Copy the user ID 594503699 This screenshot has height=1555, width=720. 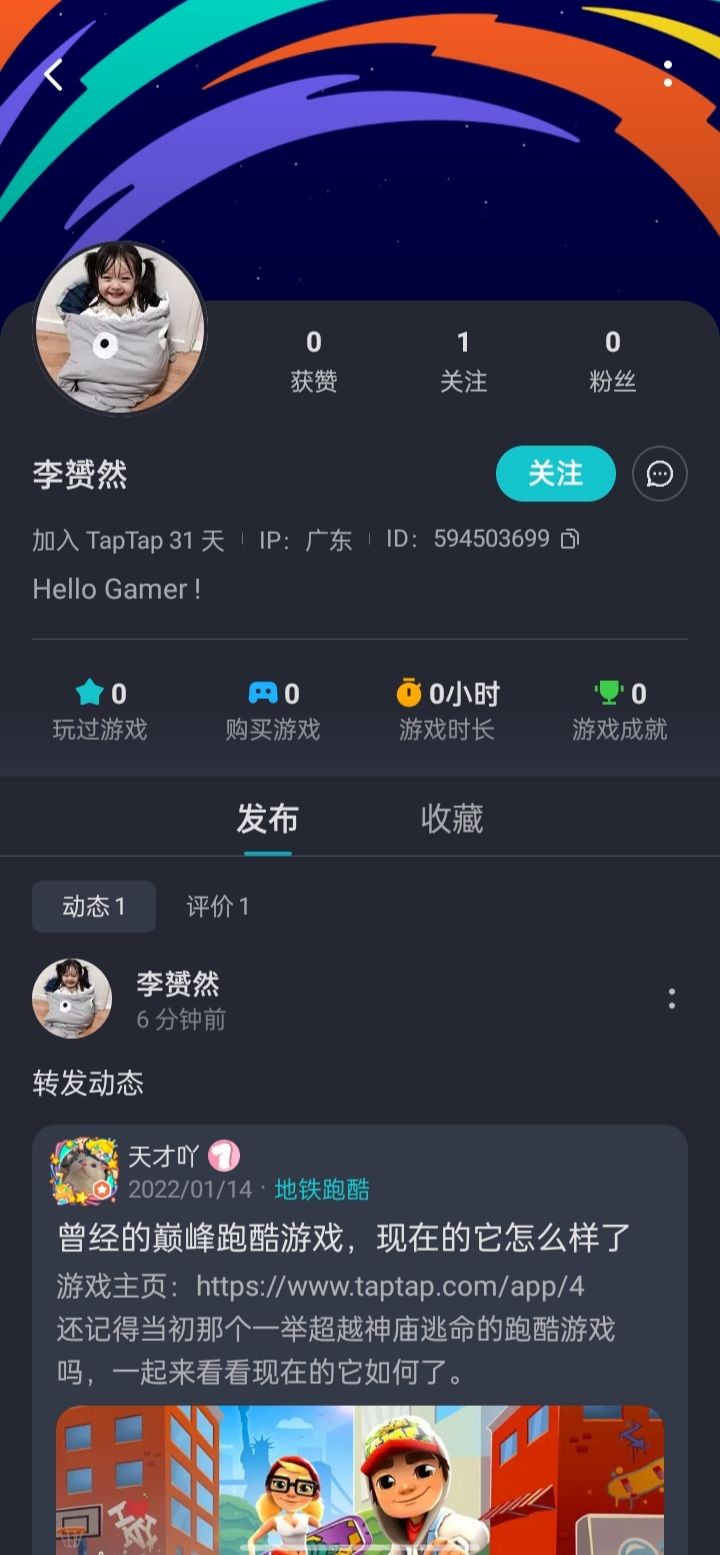coord(570,540)
